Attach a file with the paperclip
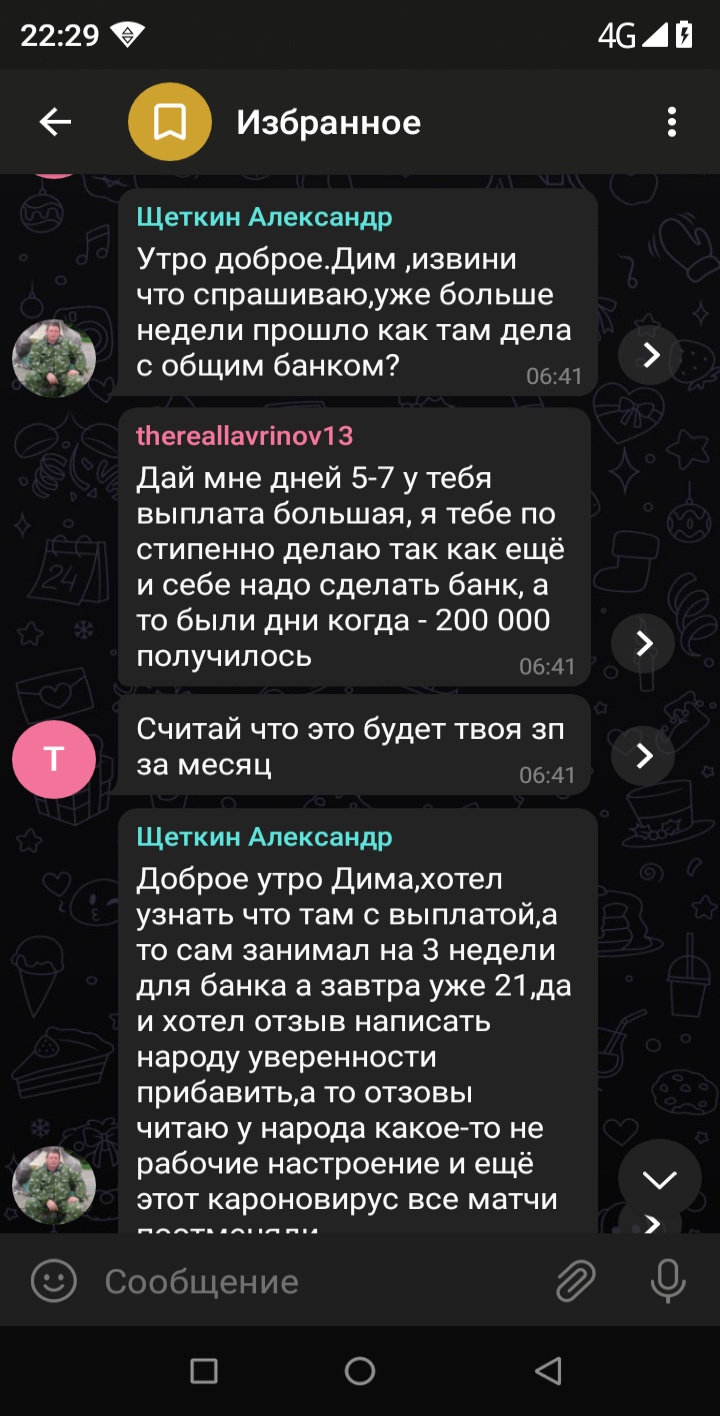This screenshot has height=1416, width=720. tap(576, 1281)
